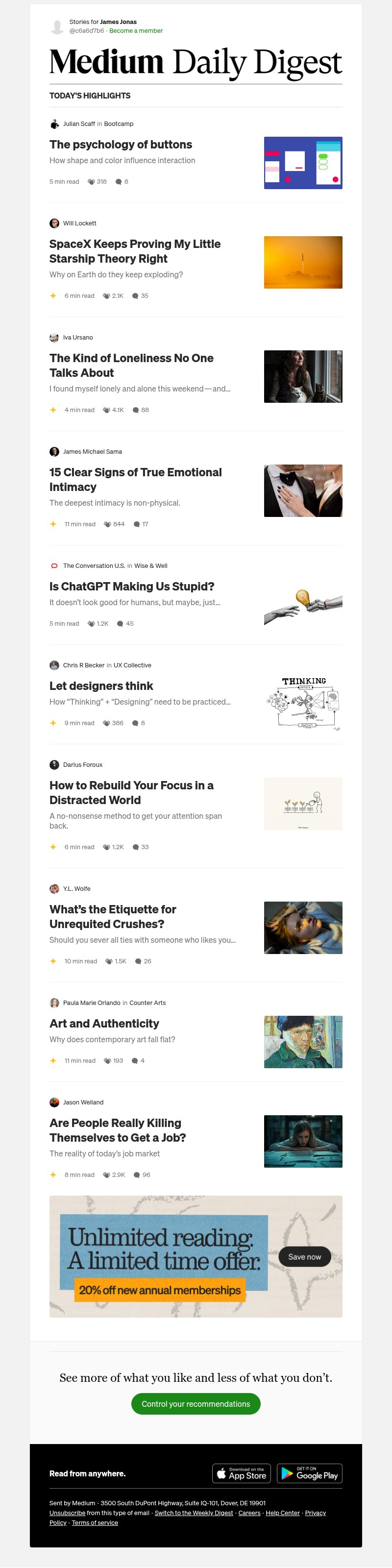The height and width of the screenshot is (1568, 392).
Task: Download from the App Store badge
Action: (242, 1473)
